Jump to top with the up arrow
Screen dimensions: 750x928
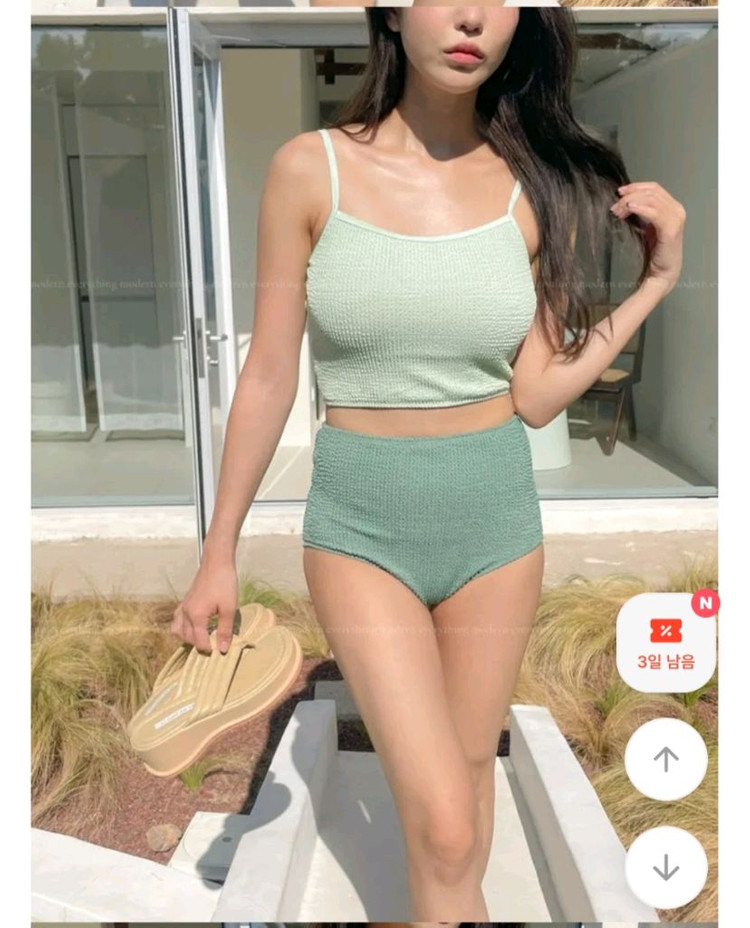666,759
